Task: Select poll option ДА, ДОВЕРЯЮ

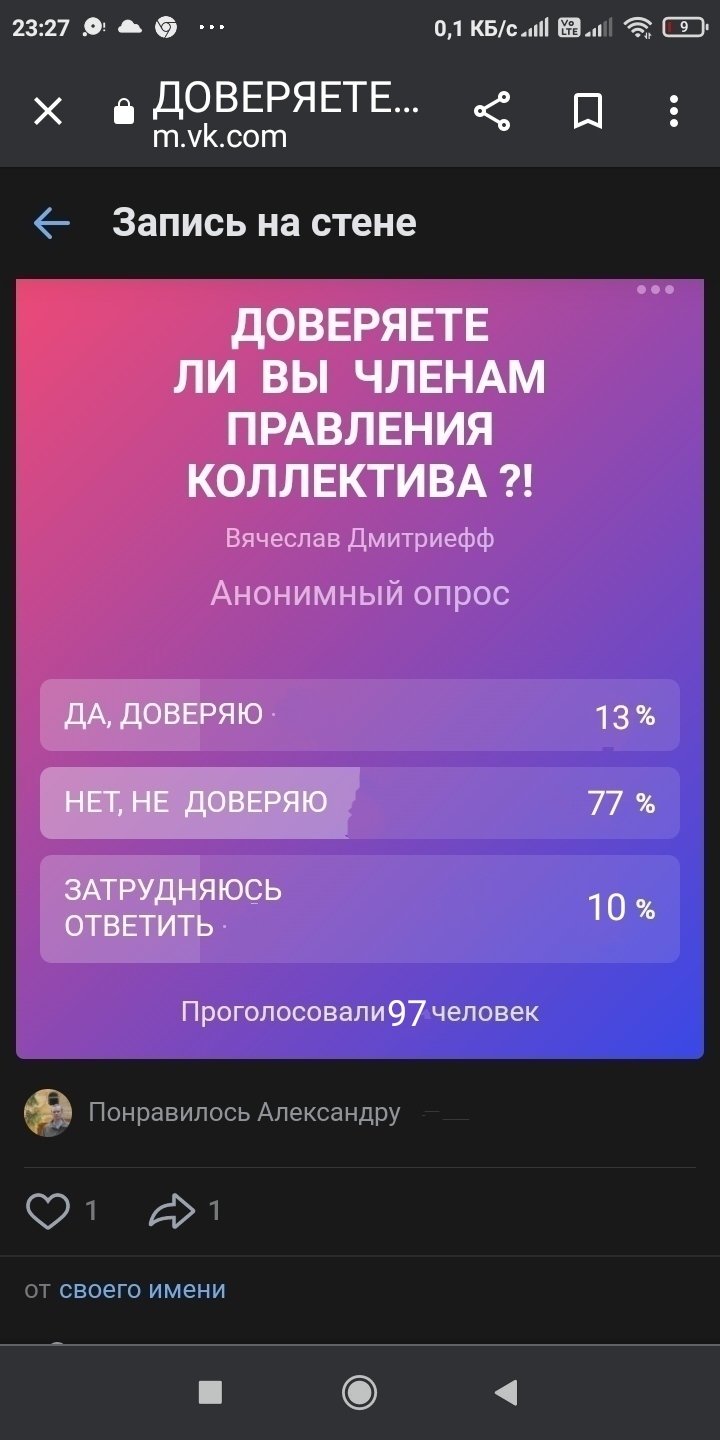Action: (x=359, y=715)
